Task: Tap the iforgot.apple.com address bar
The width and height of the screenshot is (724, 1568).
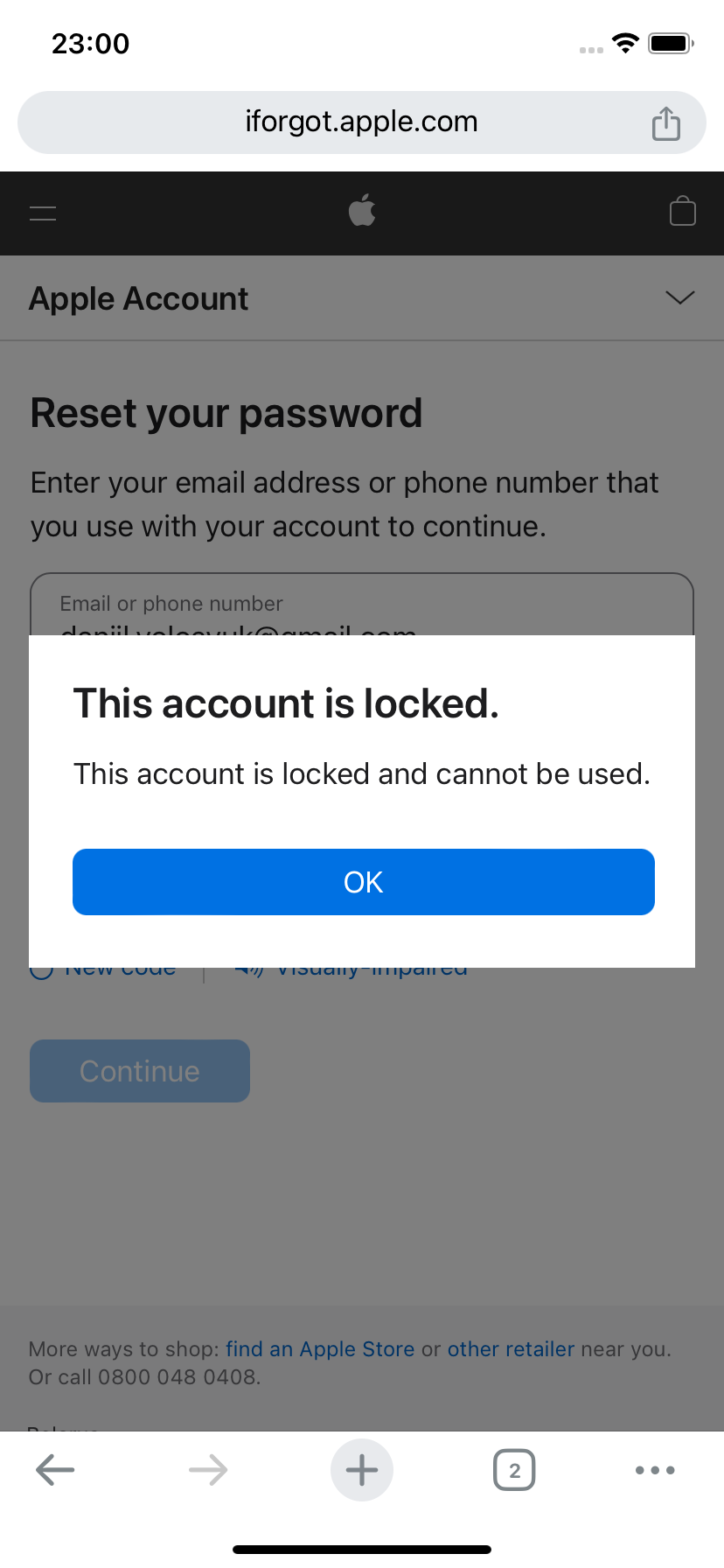Action: 362,122
